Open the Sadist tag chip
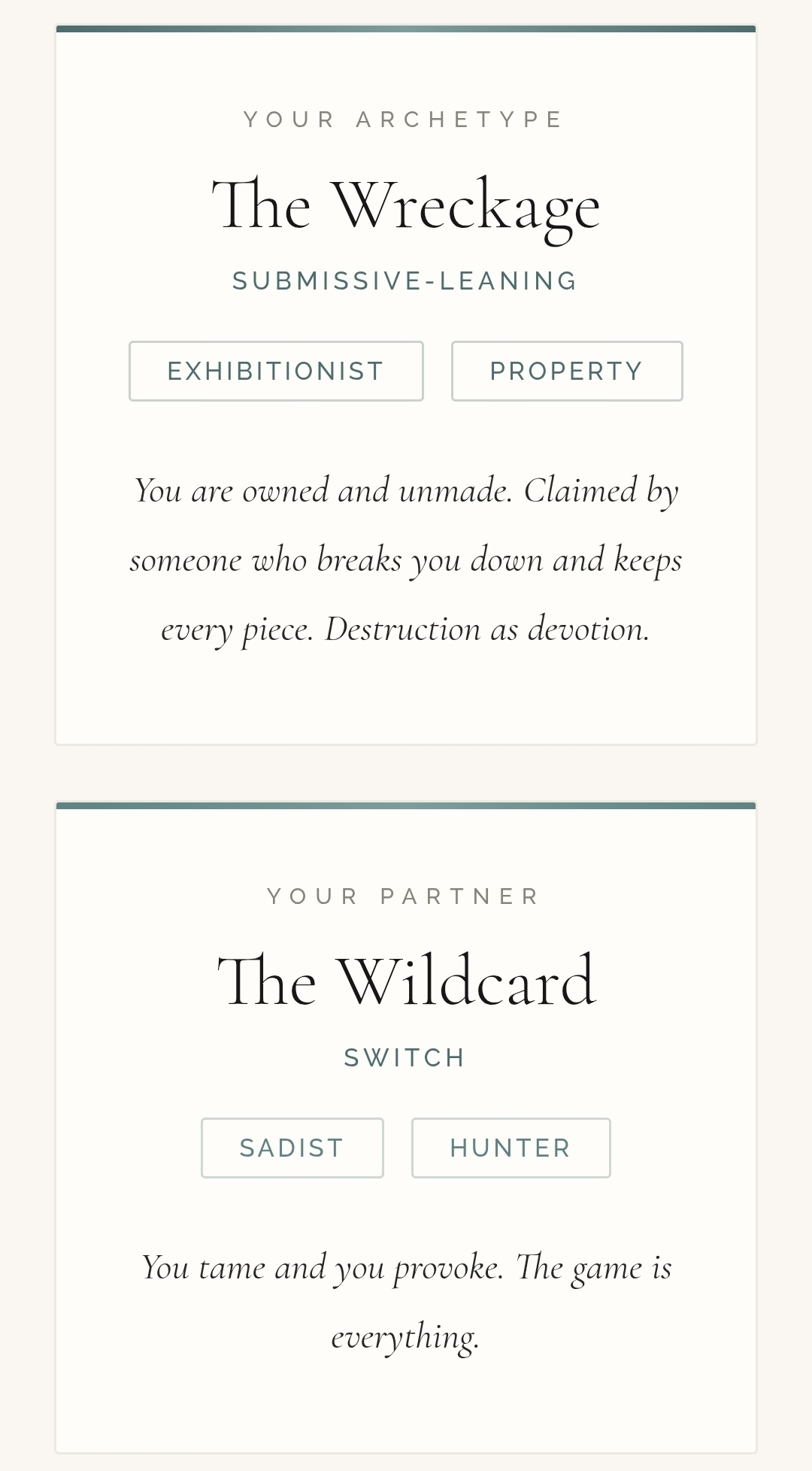Screen dimensions: 812x1471 [292, 1148]
